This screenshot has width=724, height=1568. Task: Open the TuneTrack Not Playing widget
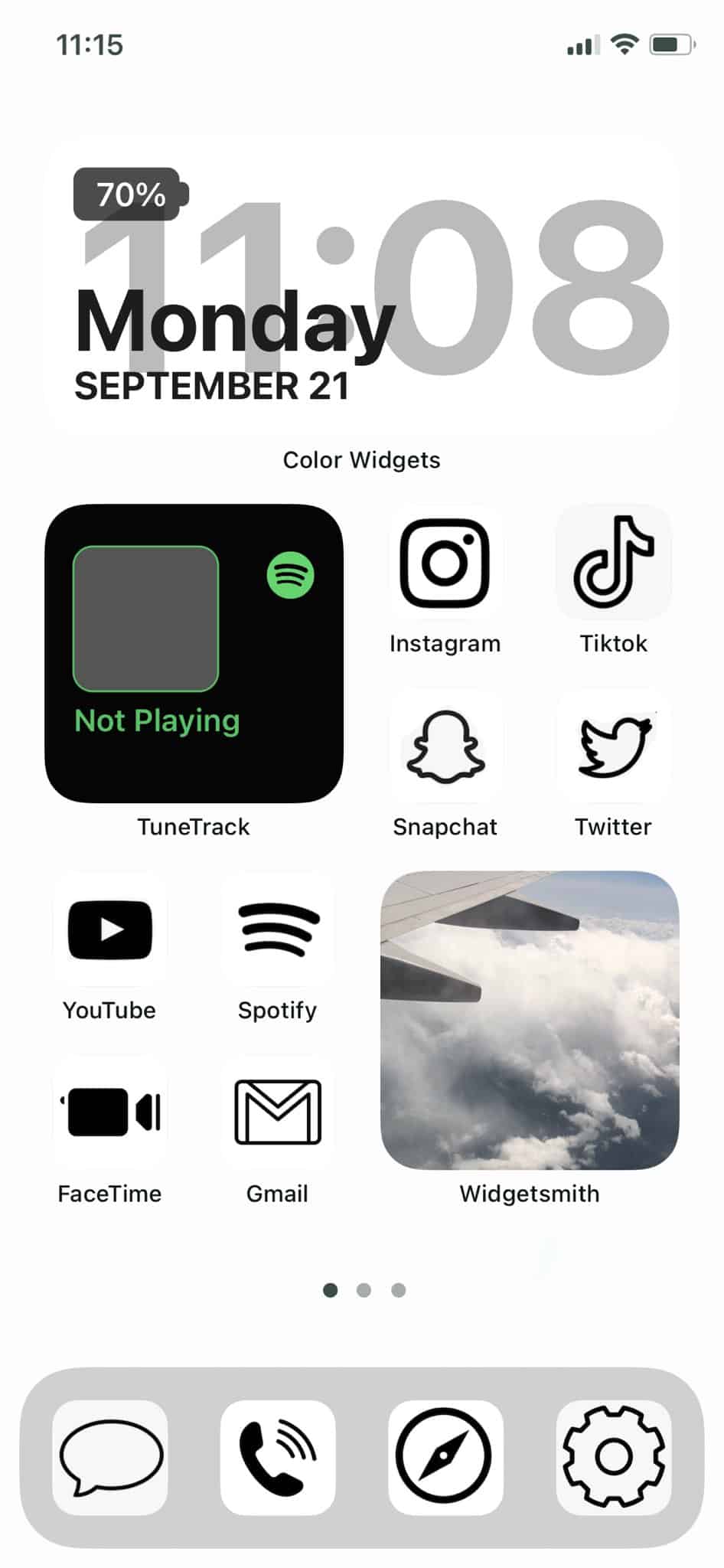tap(194, 652)
